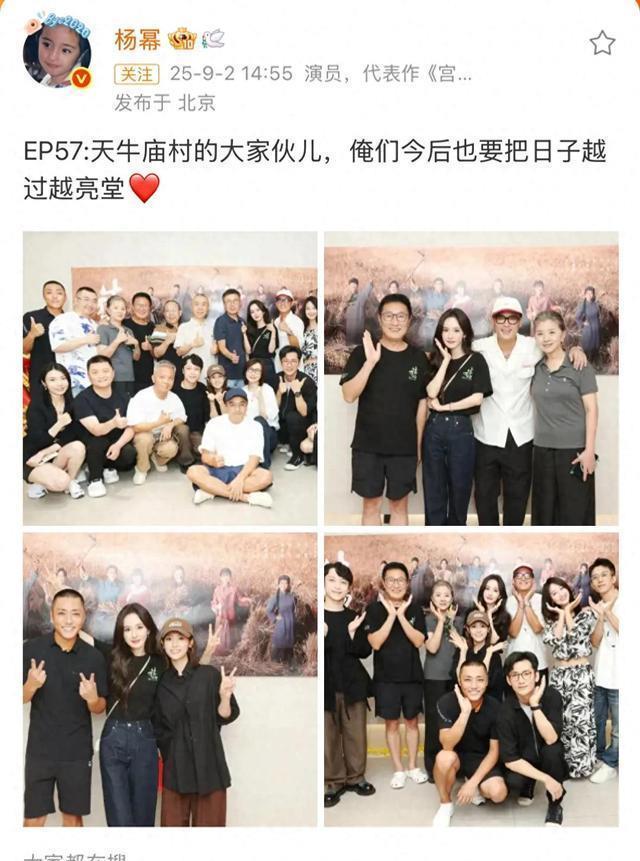Screen dimensions: 640x861
Task: Open the poster's profile avatar
Action: tap(57, 52)
